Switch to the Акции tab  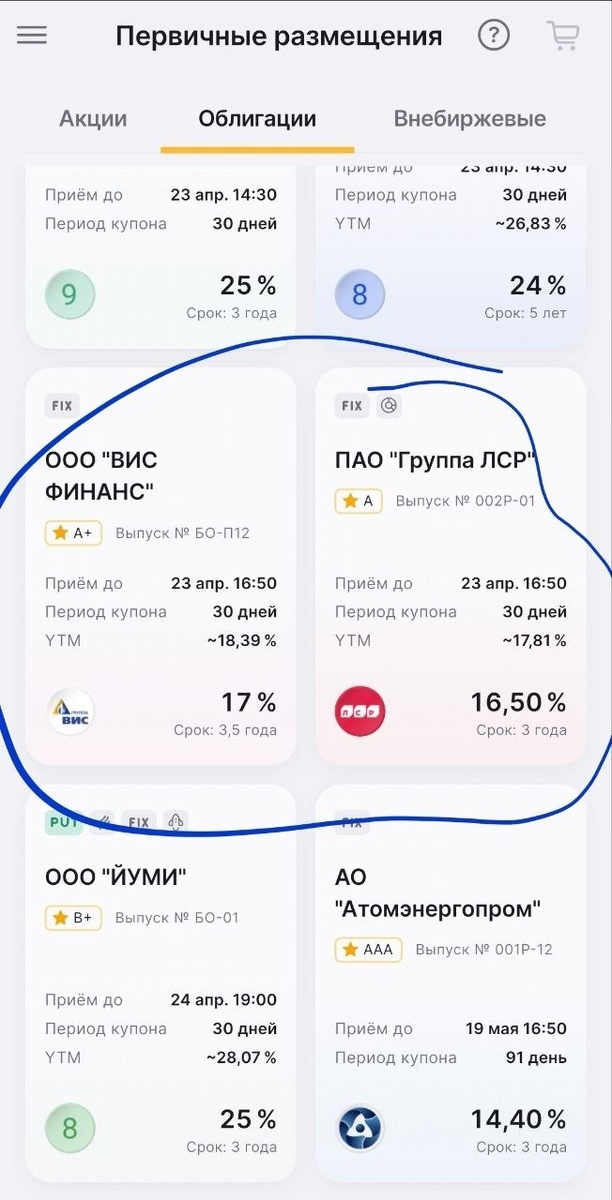pos(93,119)
